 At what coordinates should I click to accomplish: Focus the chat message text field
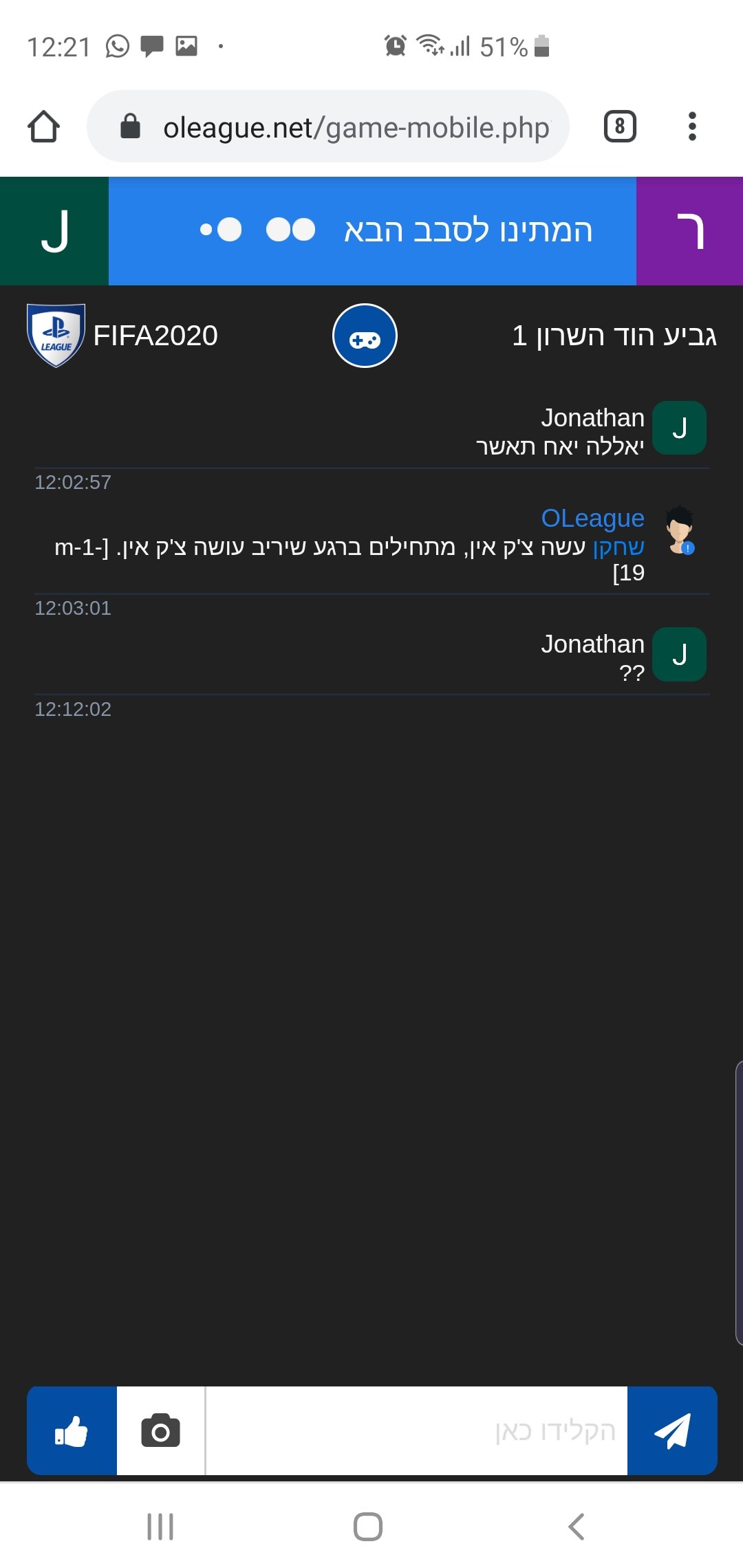tap(417, 1430)
